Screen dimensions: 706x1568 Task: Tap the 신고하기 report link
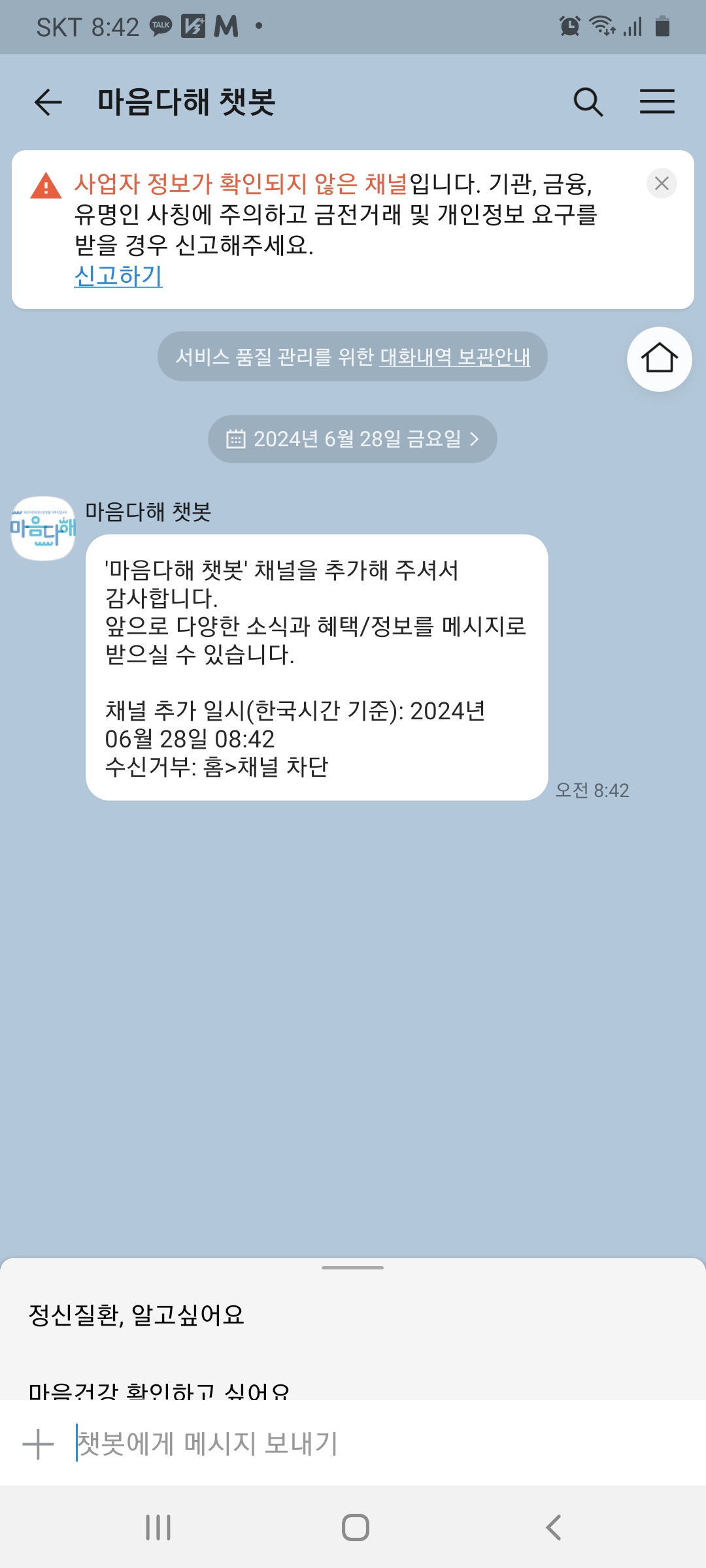[118, 276]
